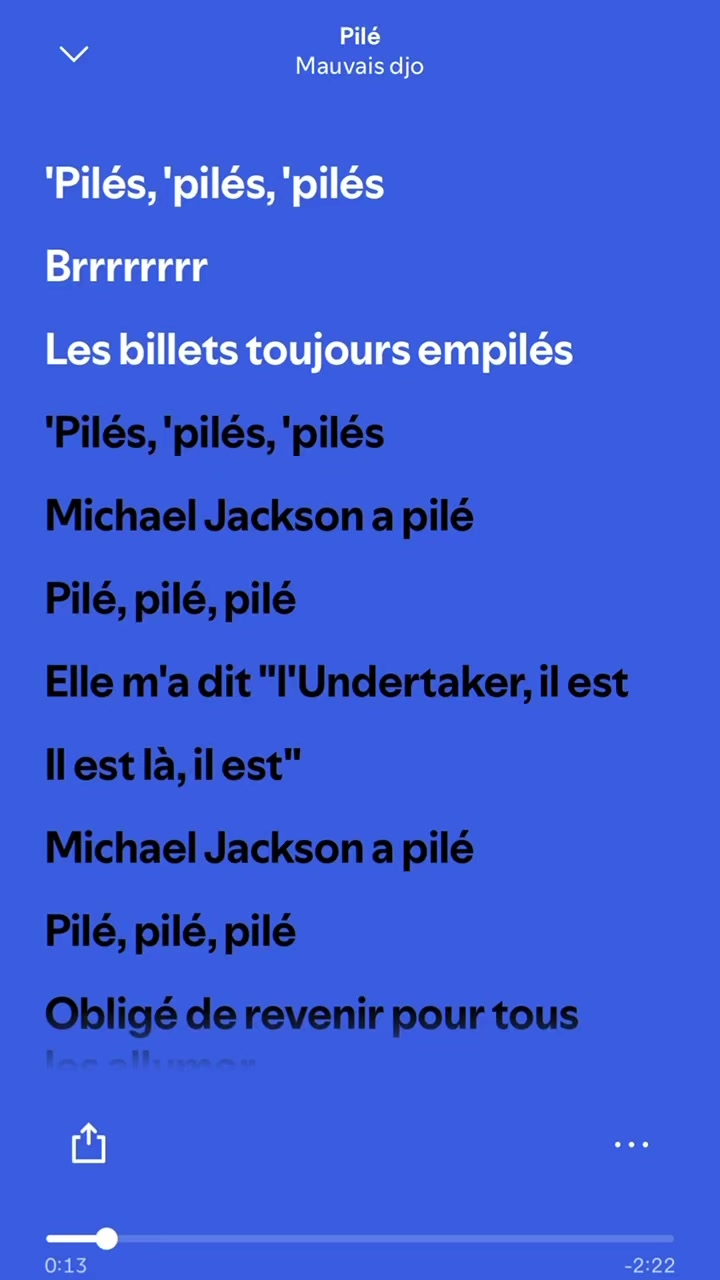720x1280 pixels.
Task: Collapse the lyrics view with the down chevron
Action: [74, 54]
